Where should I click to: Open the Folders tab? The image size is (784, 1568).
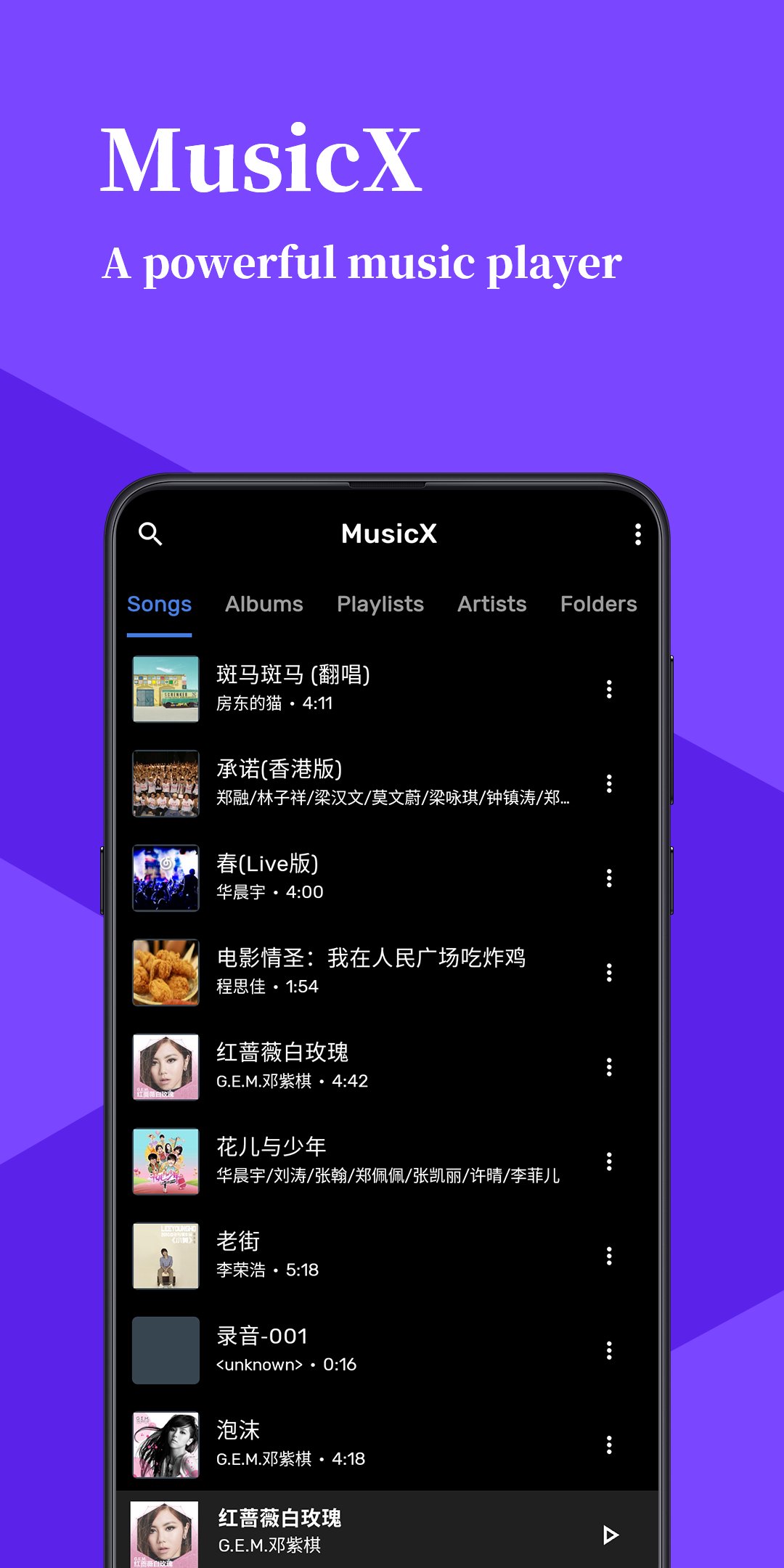[599, 604]
